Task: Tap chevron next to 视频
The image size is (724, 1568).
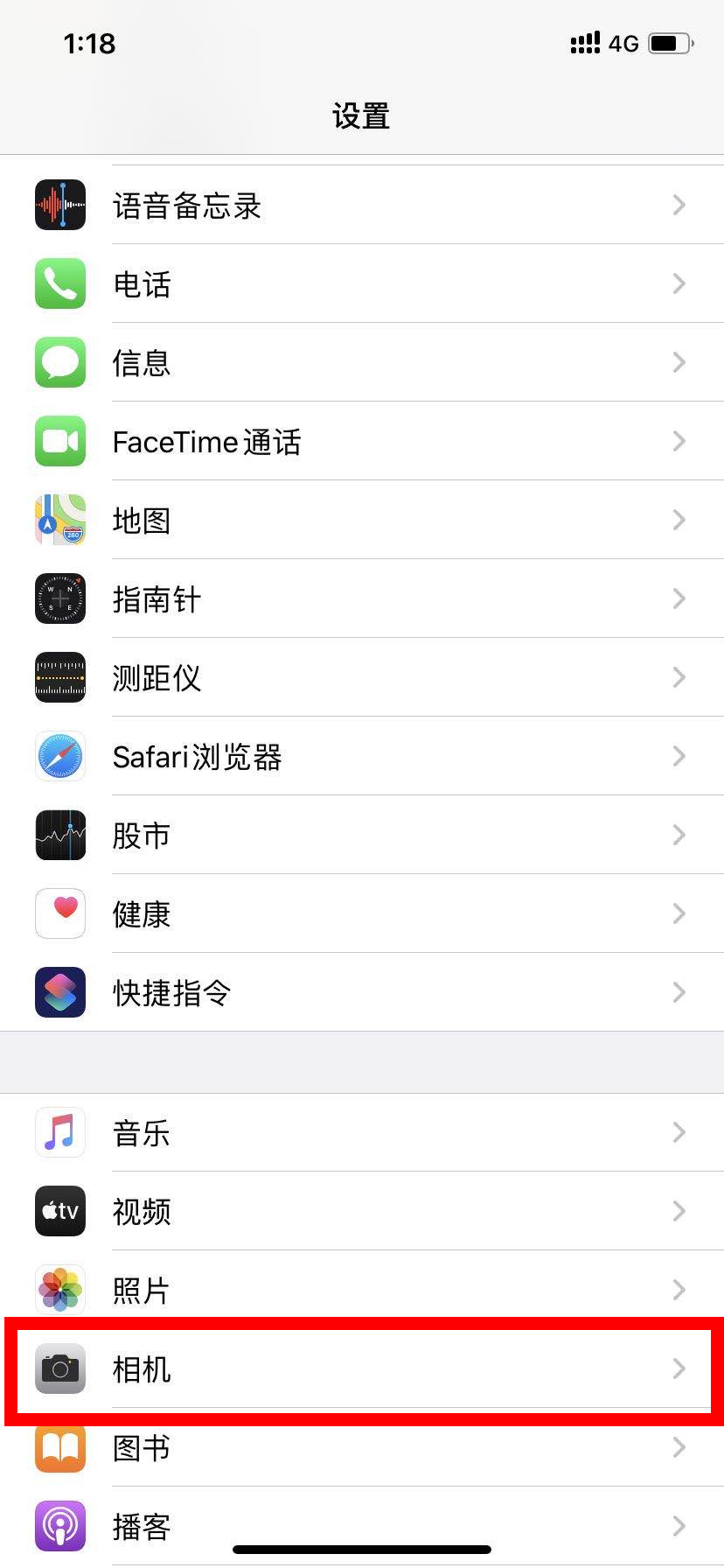Action: pos(679,1211)
